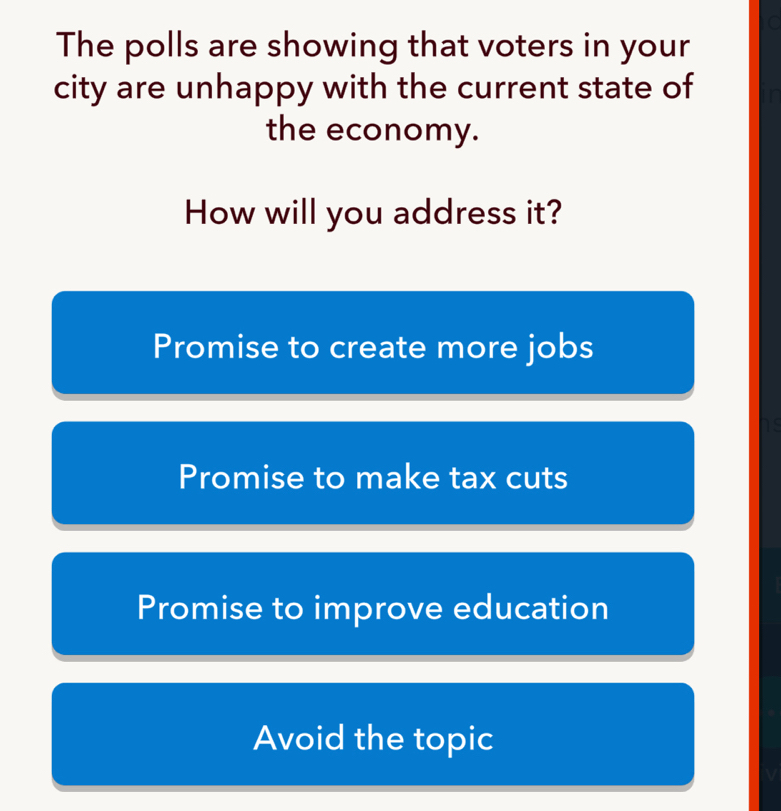Tap the Avoid the topic option
The width and height of the screenshot is (781, 811).
point(372,736)
